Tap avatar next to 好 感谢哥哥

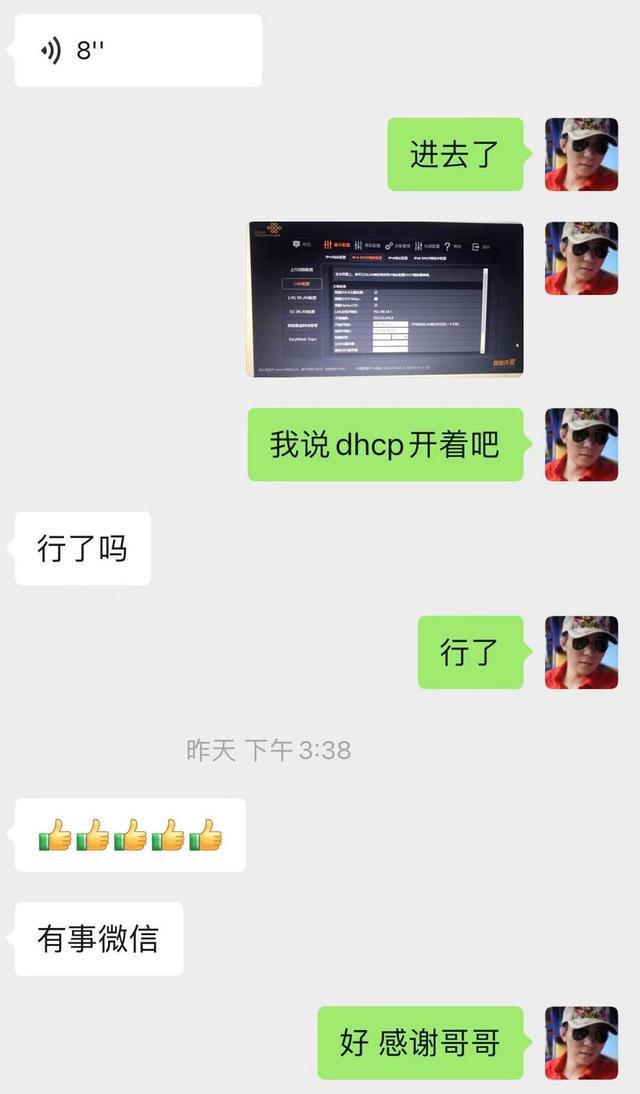click(581, 1043)
